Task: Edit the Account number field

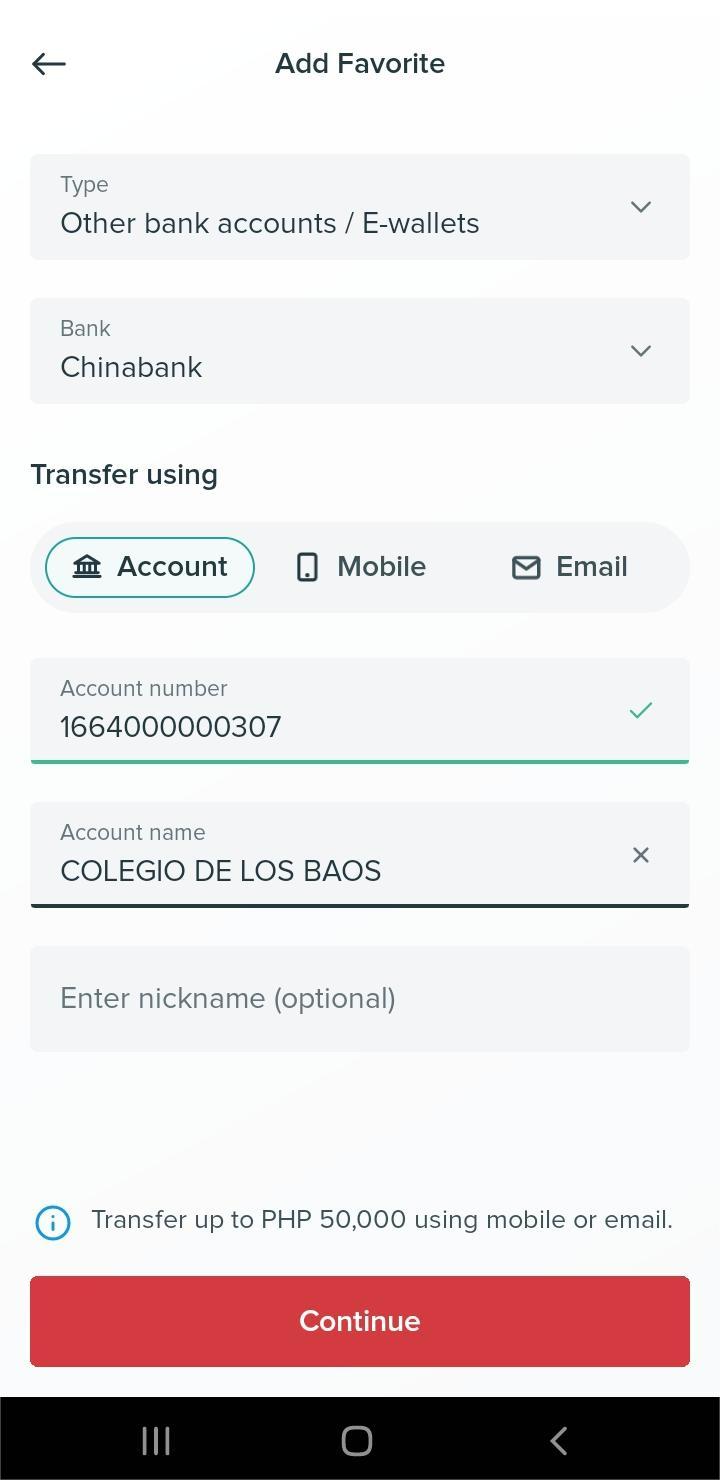Action: pos(330,712)
